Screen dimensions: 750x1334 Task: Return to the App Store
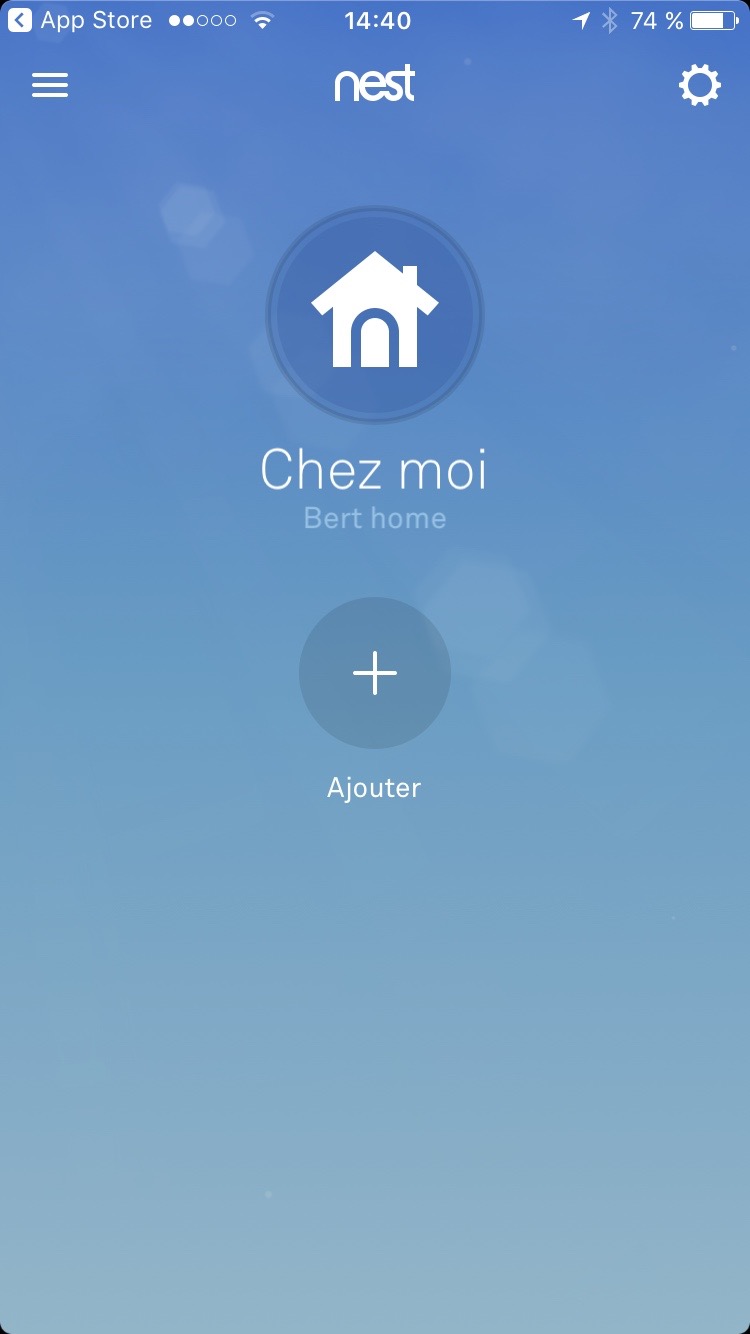coord(80,20)
